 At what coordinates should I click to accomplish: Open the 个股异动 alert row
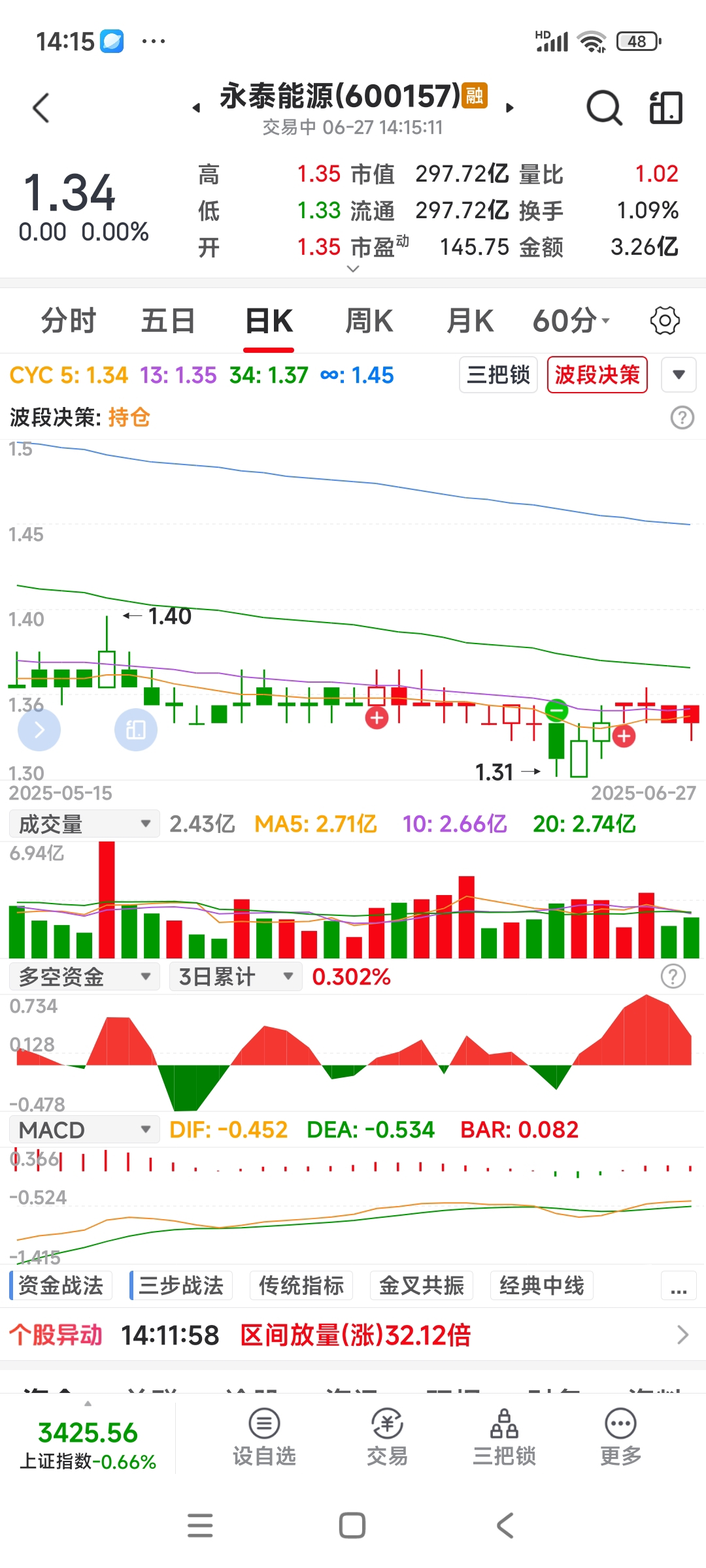coord(353,1335)
